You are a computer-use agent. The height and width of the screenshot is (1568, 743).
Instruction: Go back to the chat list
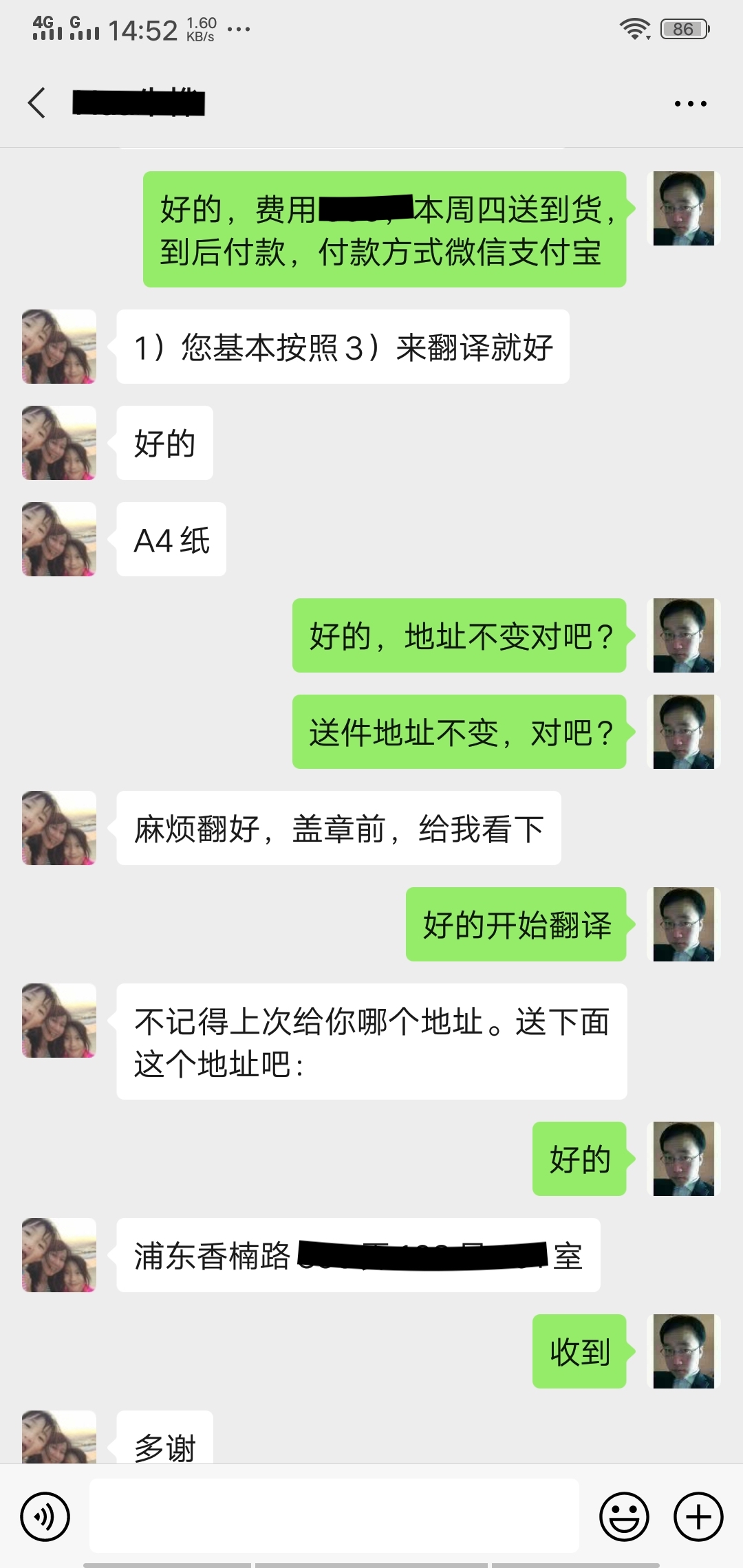(x=37, y=103)
